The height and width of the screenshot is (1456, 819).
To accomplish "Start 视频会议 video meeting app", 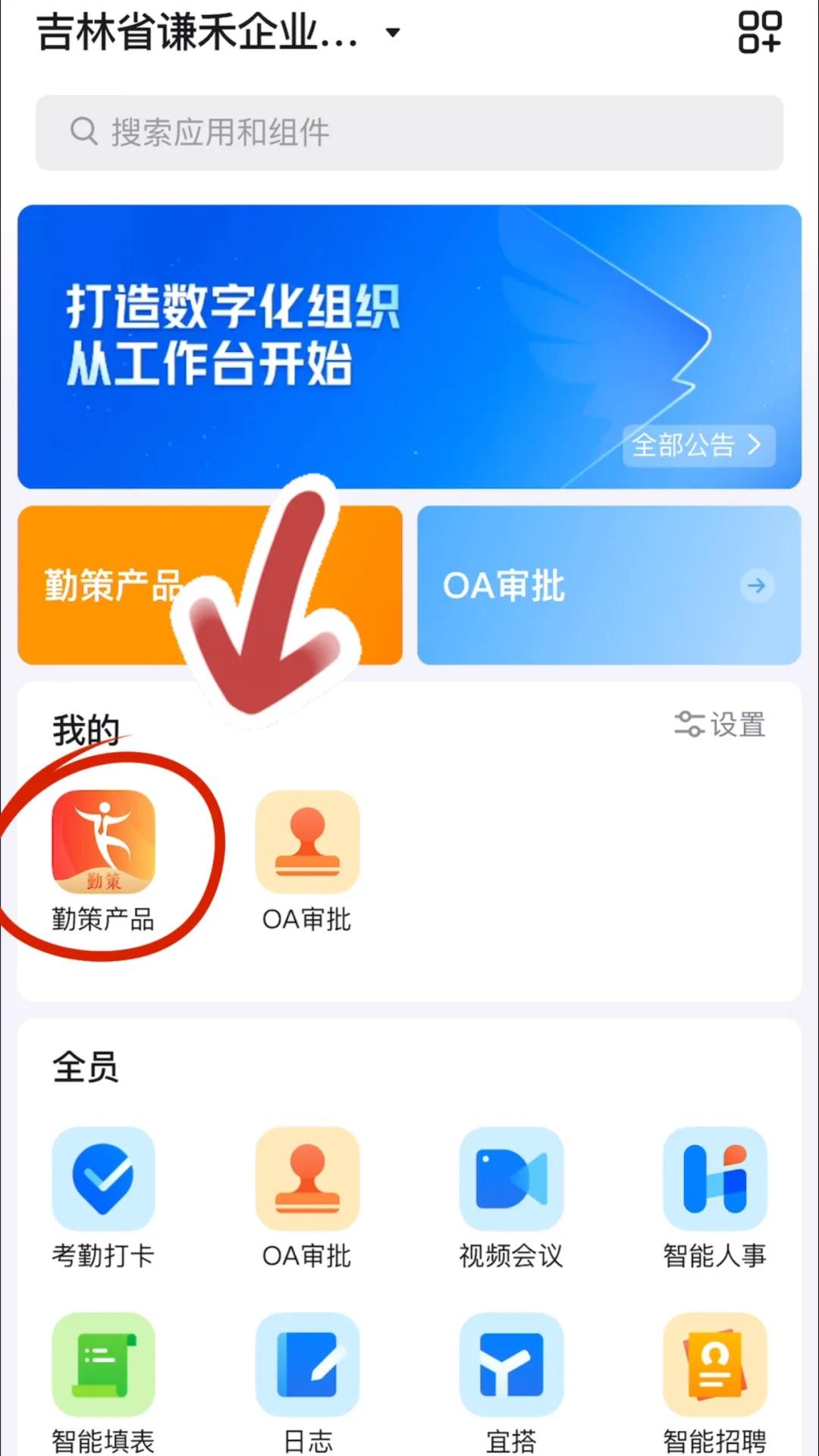I will [511, 1179].
